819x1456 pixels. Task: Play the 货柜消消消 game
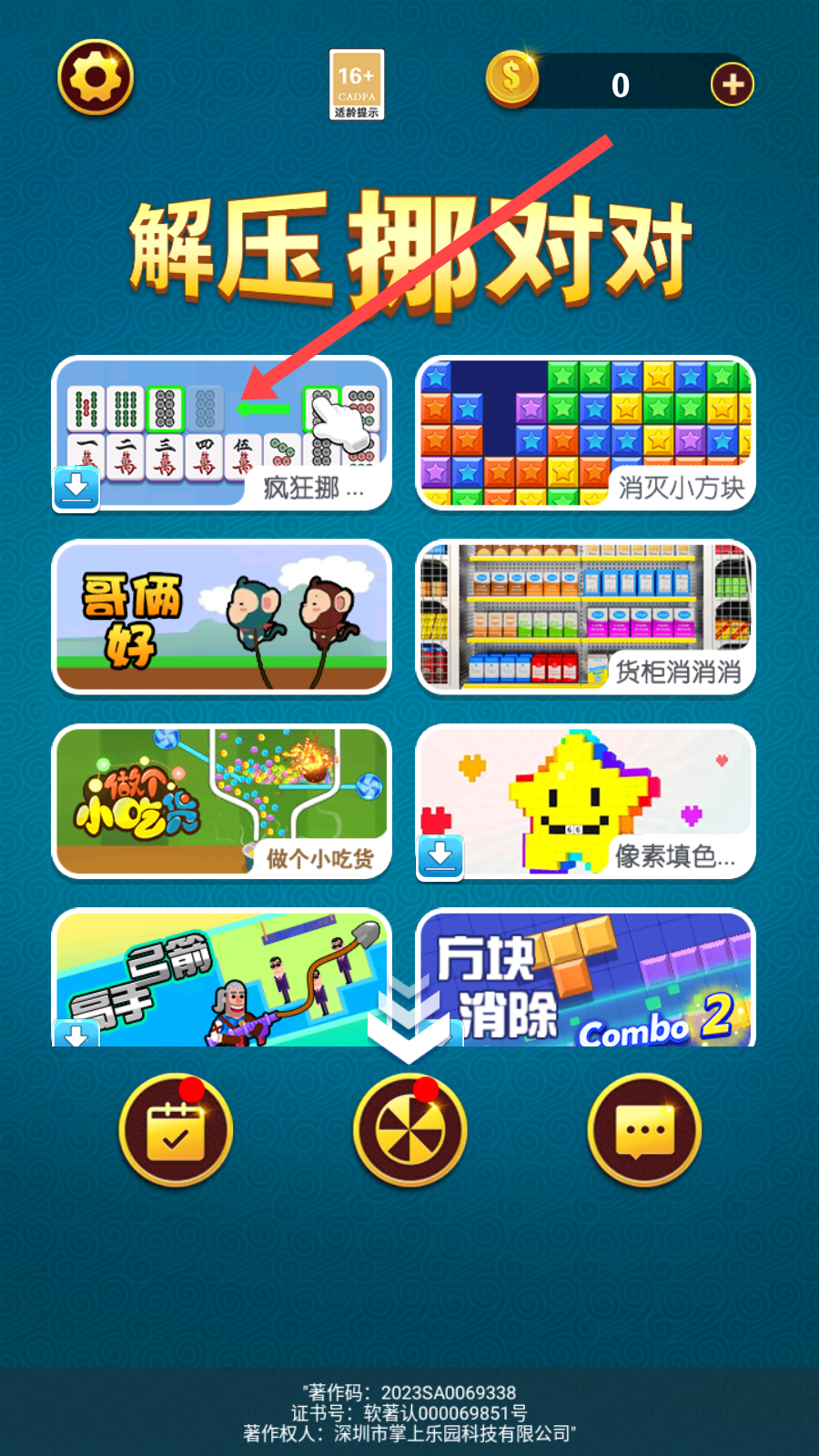(585, 617)
